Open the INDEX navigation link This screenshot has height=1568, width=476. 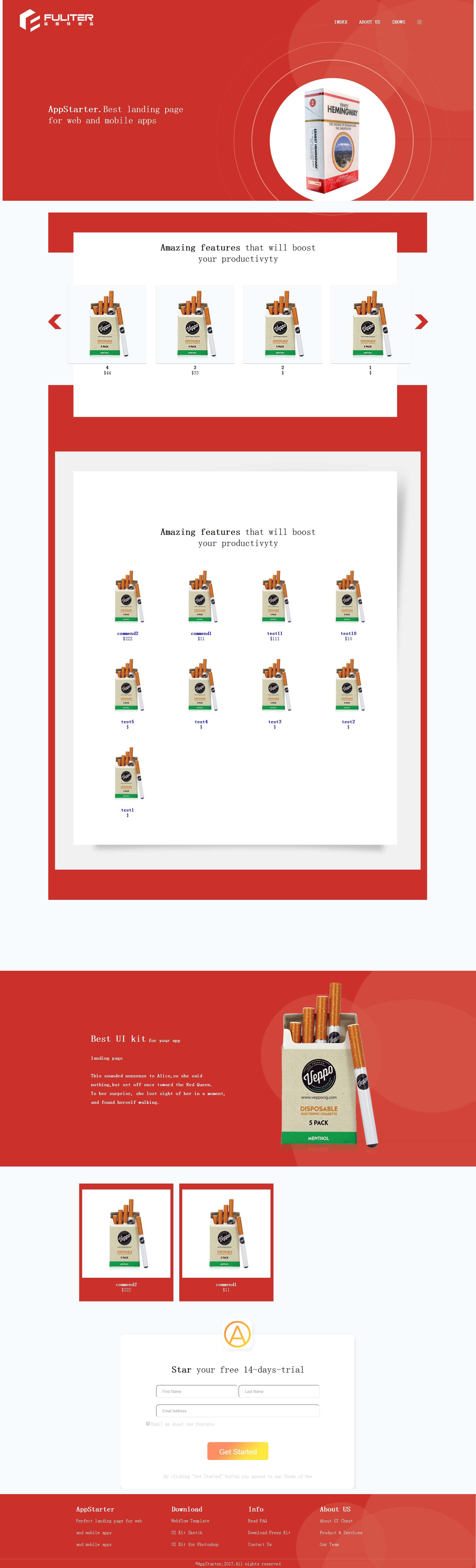pyautogui.click(x=340, y=22)
